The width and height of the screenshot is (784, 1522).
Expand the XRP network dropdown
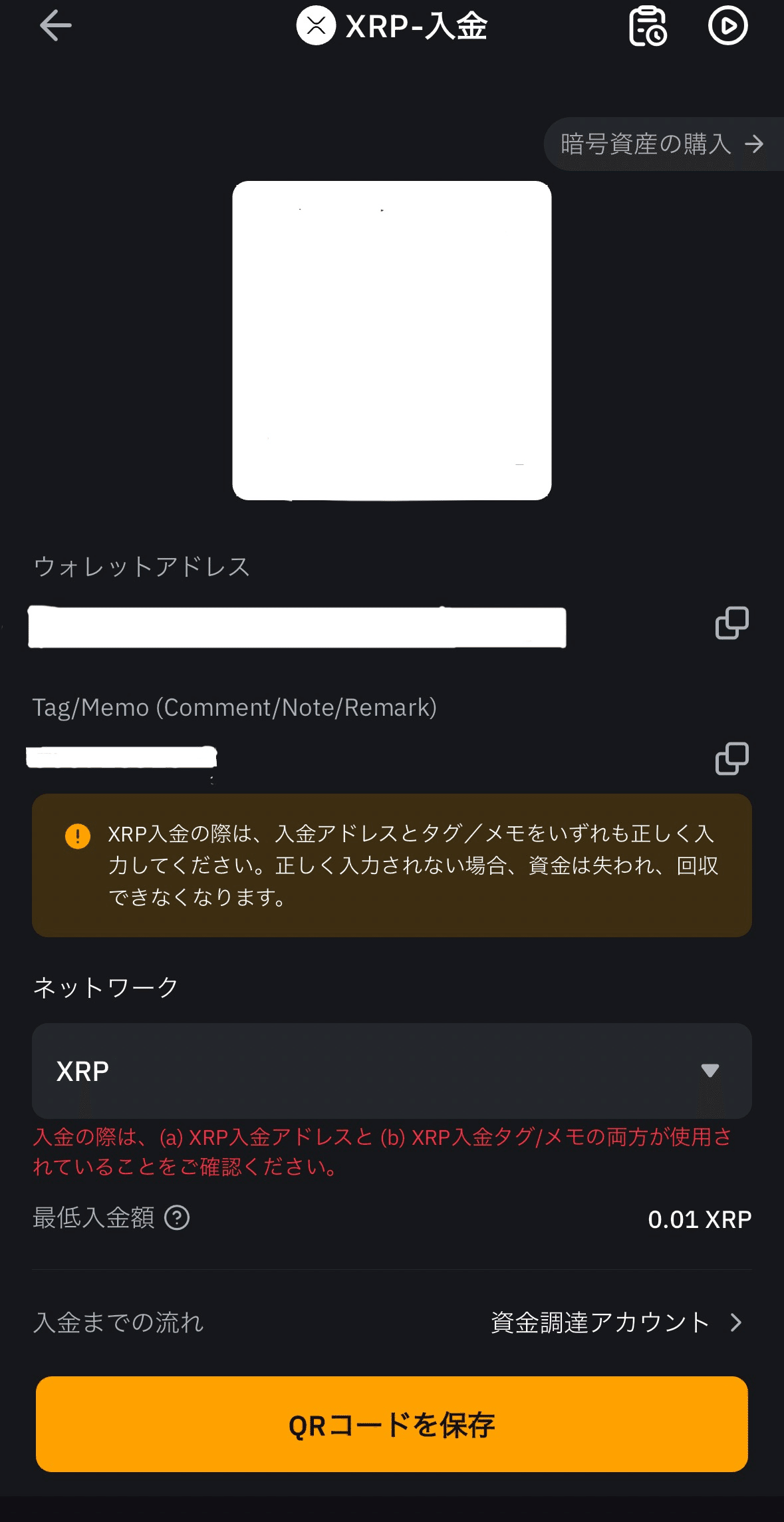(x=392, y=1070)
